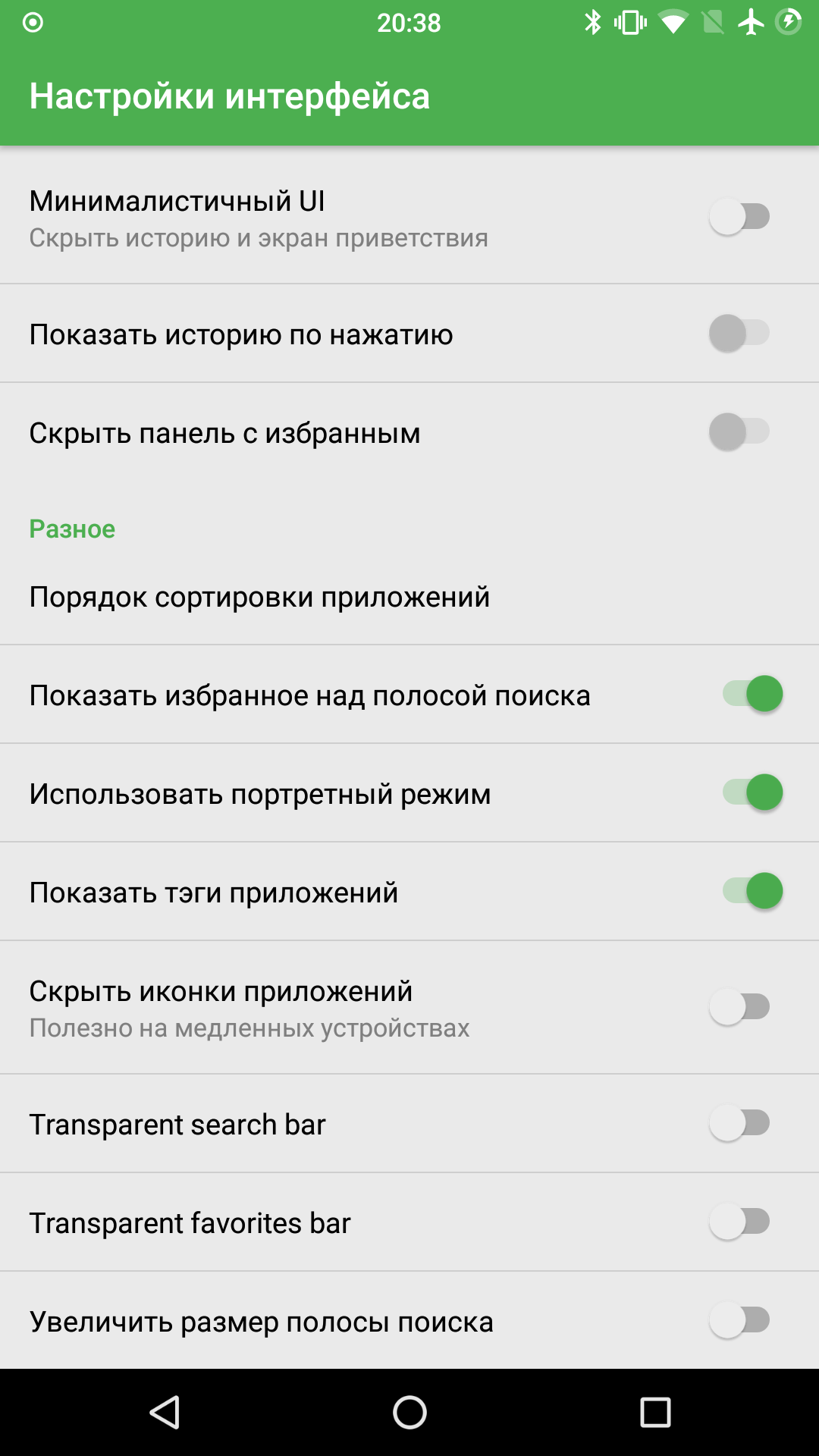
Task: Enable the Минималистичный UI switch
Action: (x=740, y=217)
